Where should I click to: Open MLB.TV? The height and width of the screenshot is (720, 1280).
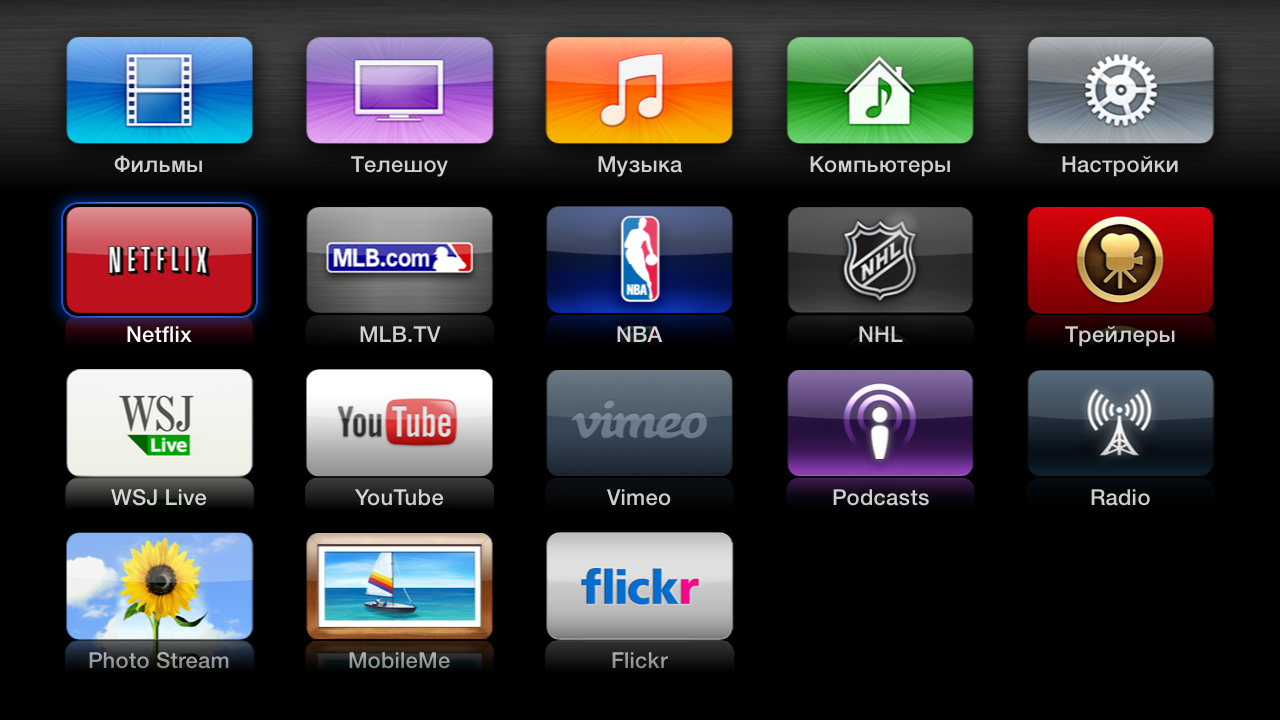tap(399, 260)
